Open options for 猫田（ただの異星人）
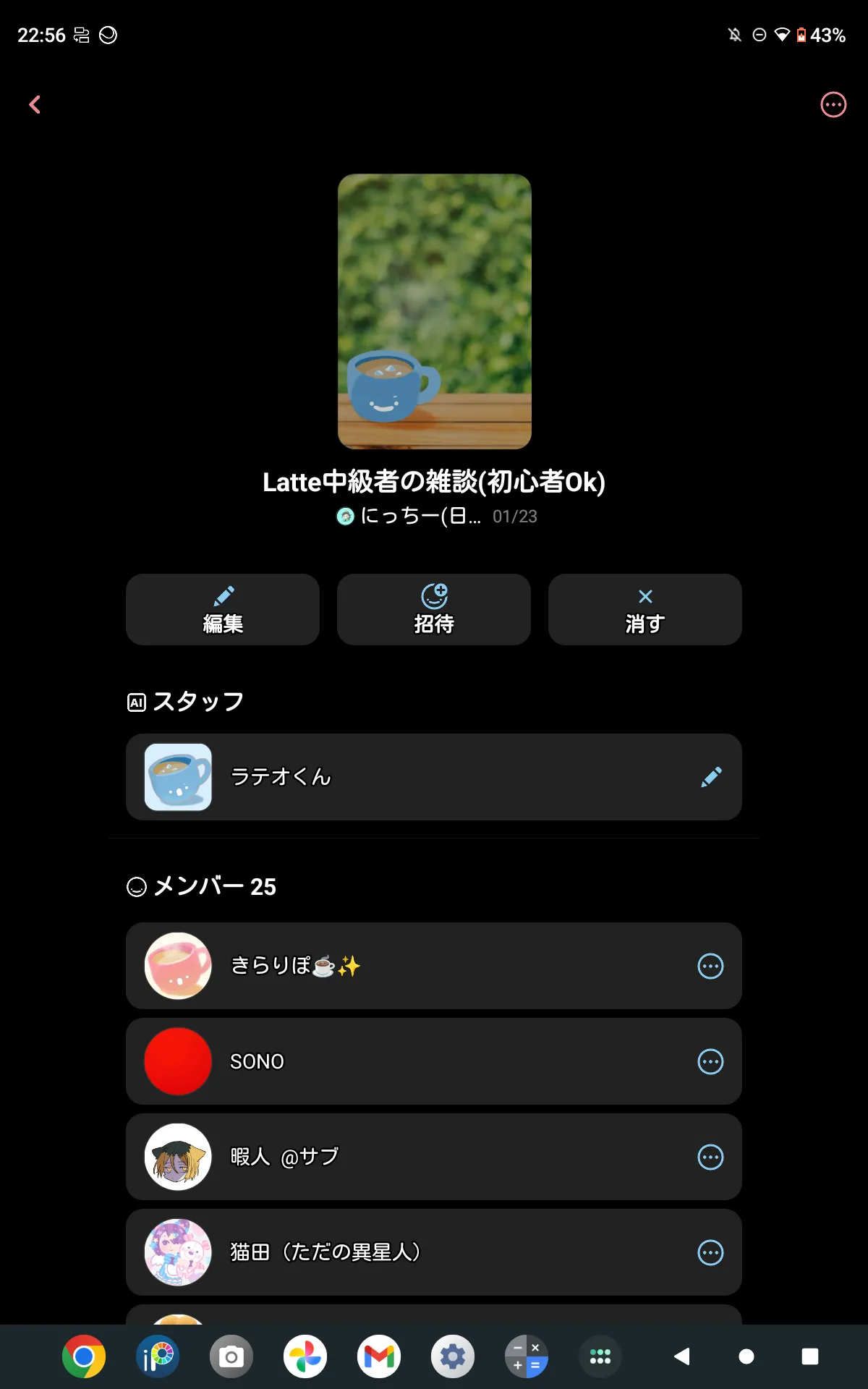This screenshot has height=1389, width=868. 710,1252
